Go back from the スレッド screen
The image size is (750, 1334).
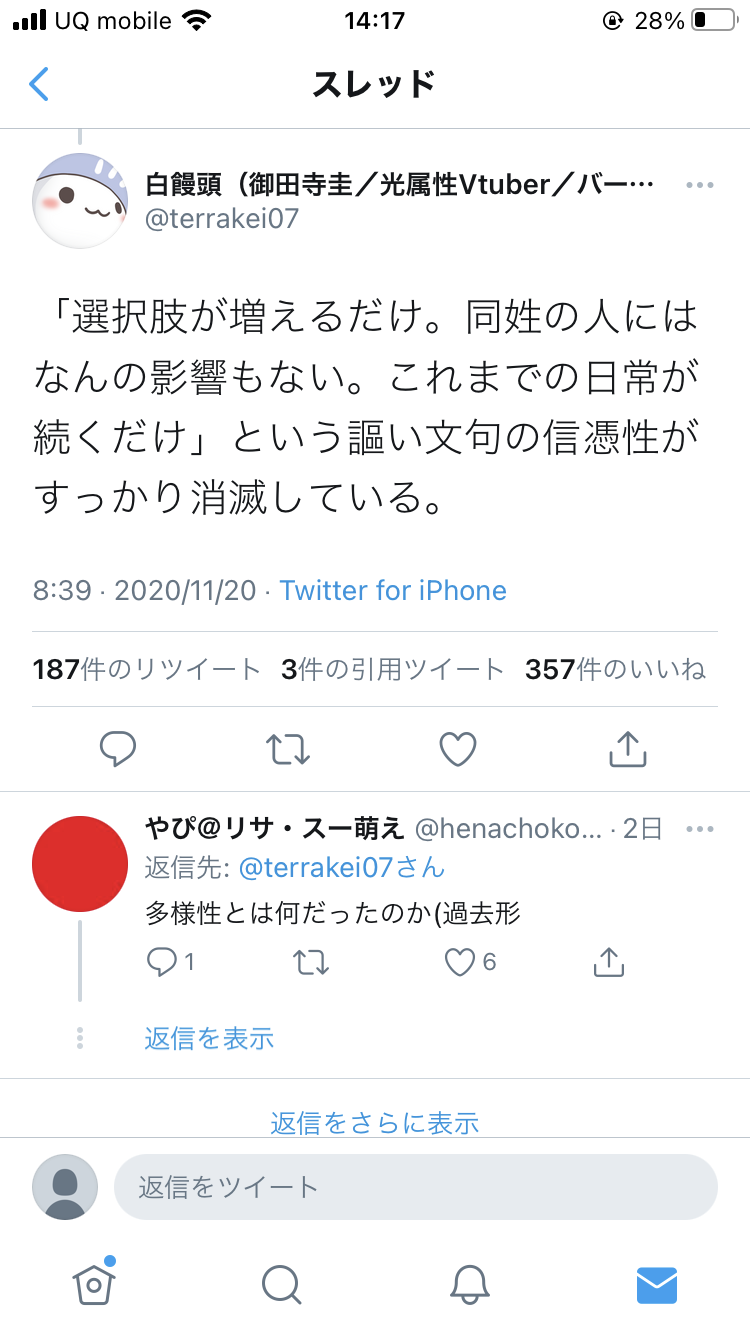click(39, 85)
